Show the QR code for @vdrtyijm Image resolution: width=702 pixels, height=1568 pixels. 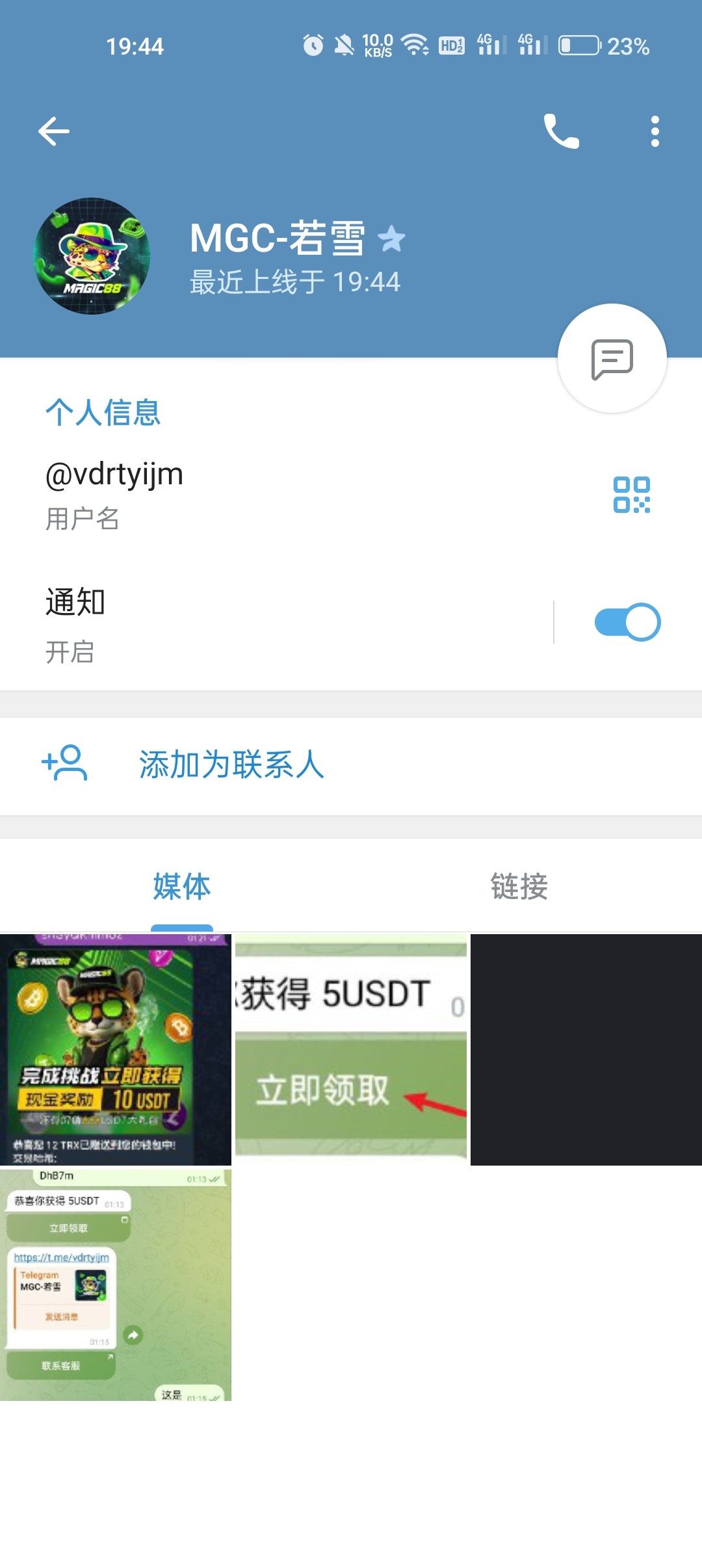(x=631, y=495)
